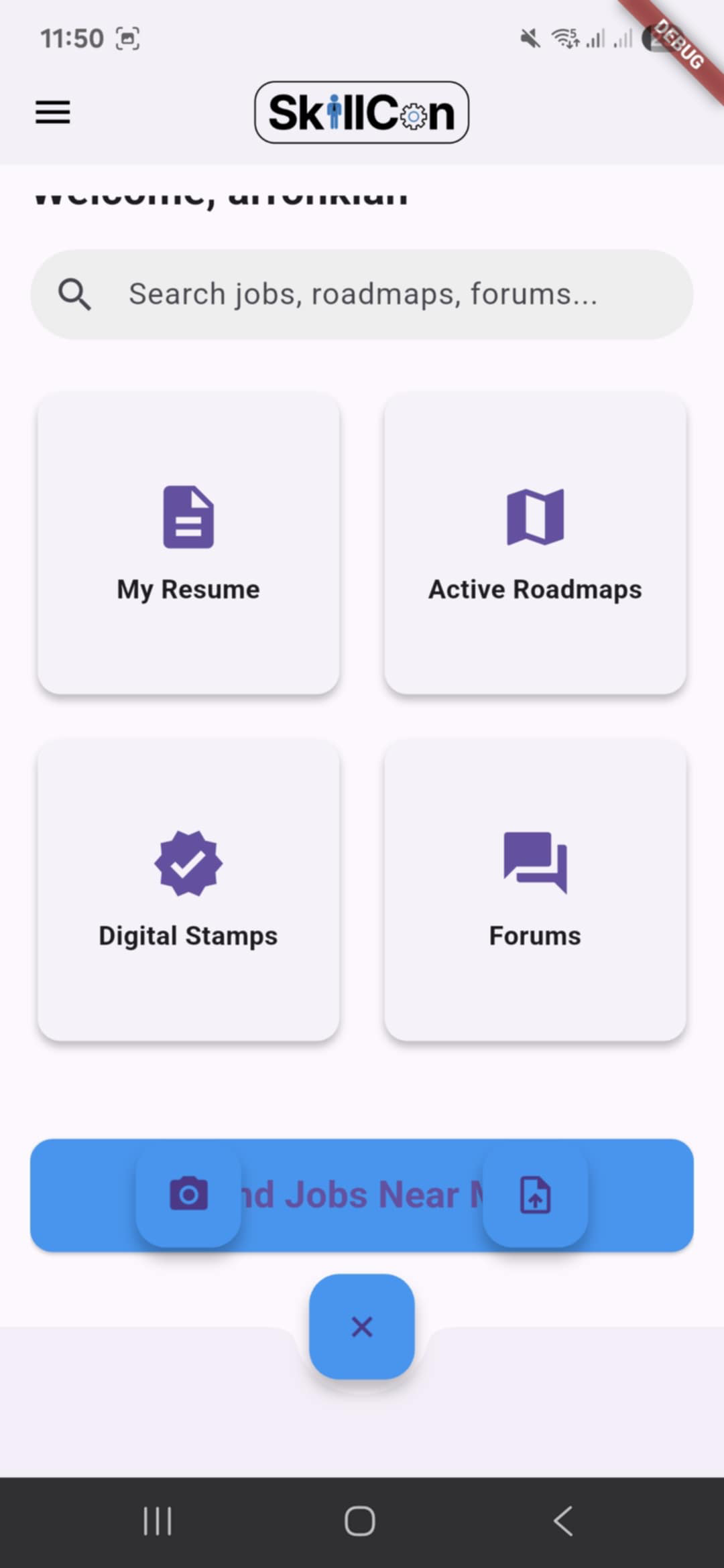Open the hamburger drawer menu

53,112
